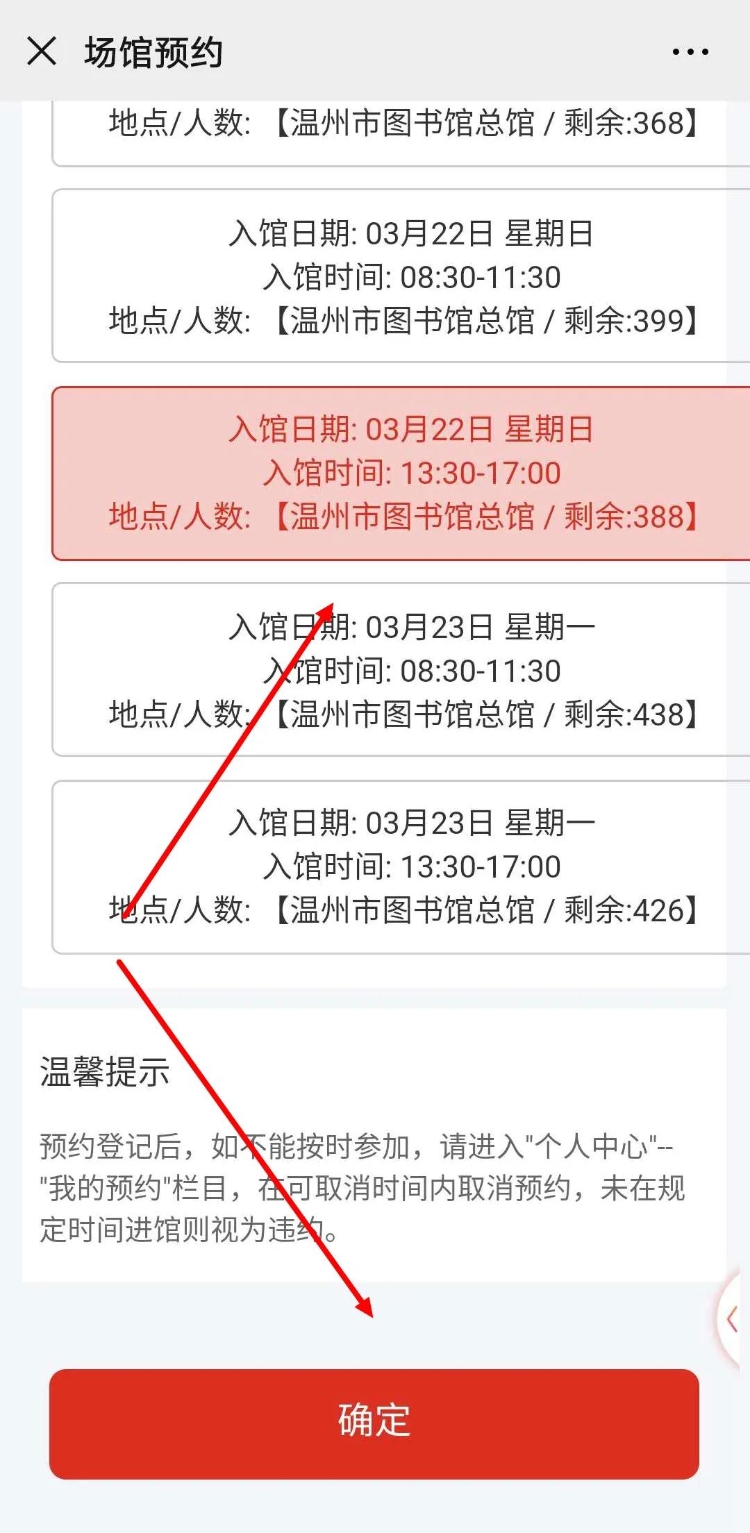This screenshot has height=1533, width=750.
Task: Expand the floating side arrow tab
Action: (734, 1318)
